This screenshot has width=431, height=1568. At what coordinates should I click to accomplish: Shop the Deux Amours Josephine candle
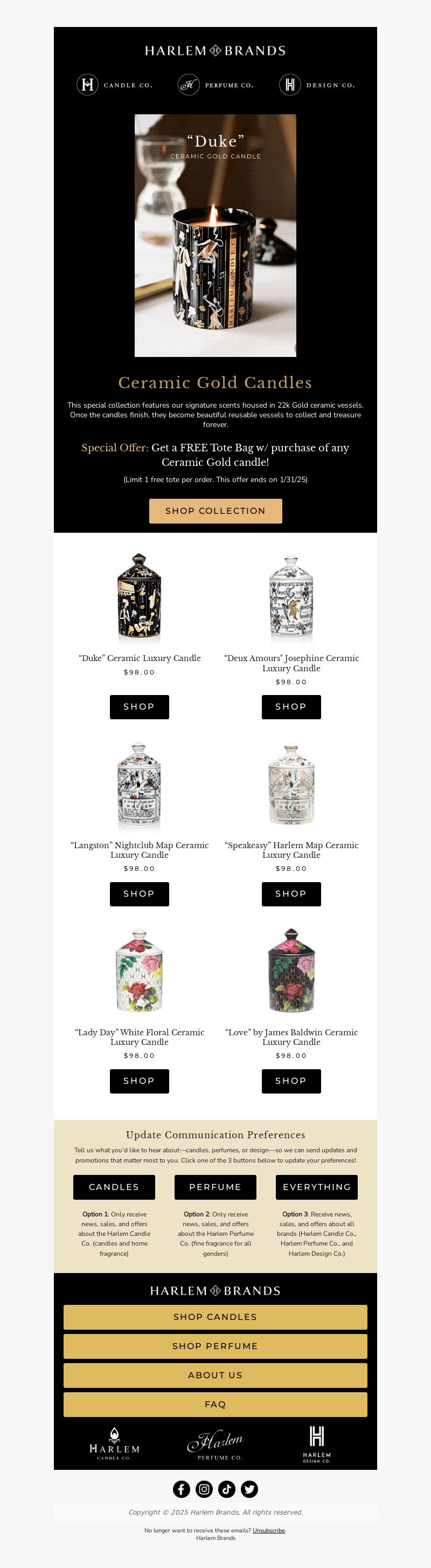[x=291, y=707]
